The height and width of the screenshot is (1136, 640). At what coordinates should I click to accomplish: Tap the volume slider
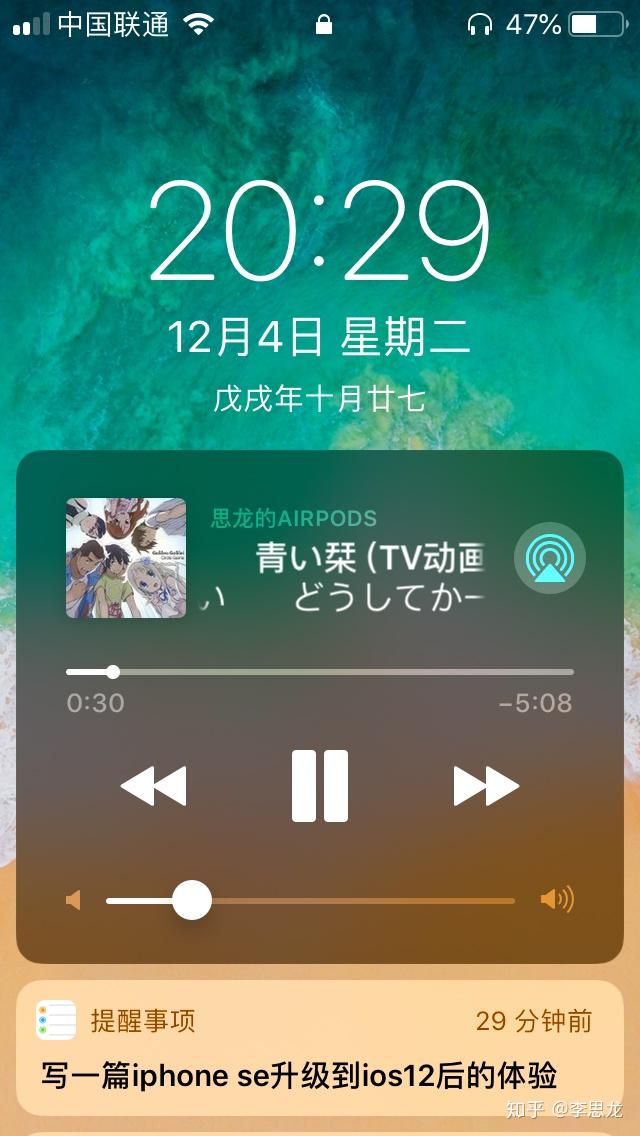tap(310, 900)
